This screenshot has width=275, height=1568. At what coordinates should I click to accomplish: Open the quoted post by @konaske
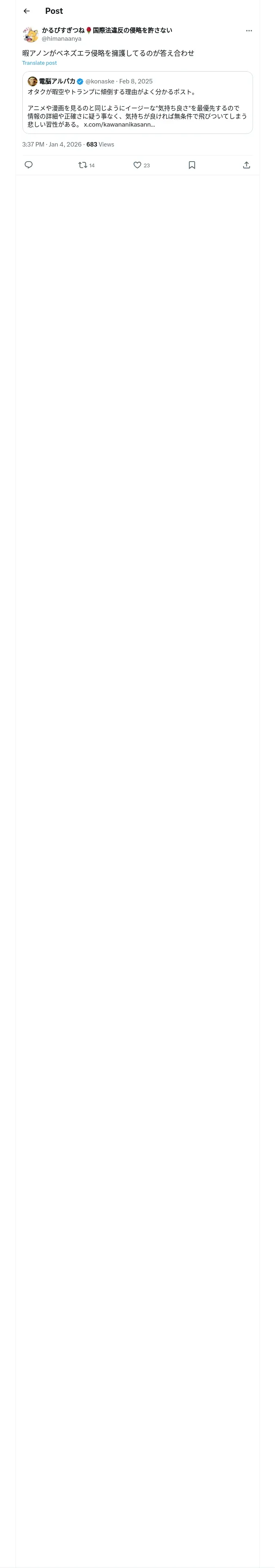tap(138, 103)
